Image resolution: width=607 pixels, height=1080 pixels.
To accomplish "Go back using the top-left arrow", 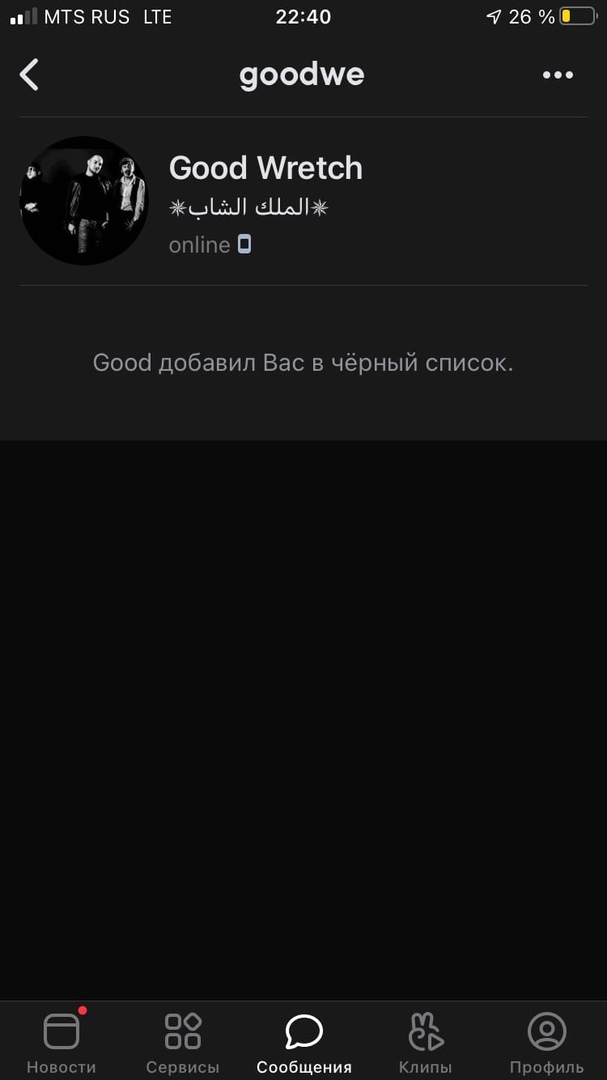I will pyautogui.click(x=30, y=75).
